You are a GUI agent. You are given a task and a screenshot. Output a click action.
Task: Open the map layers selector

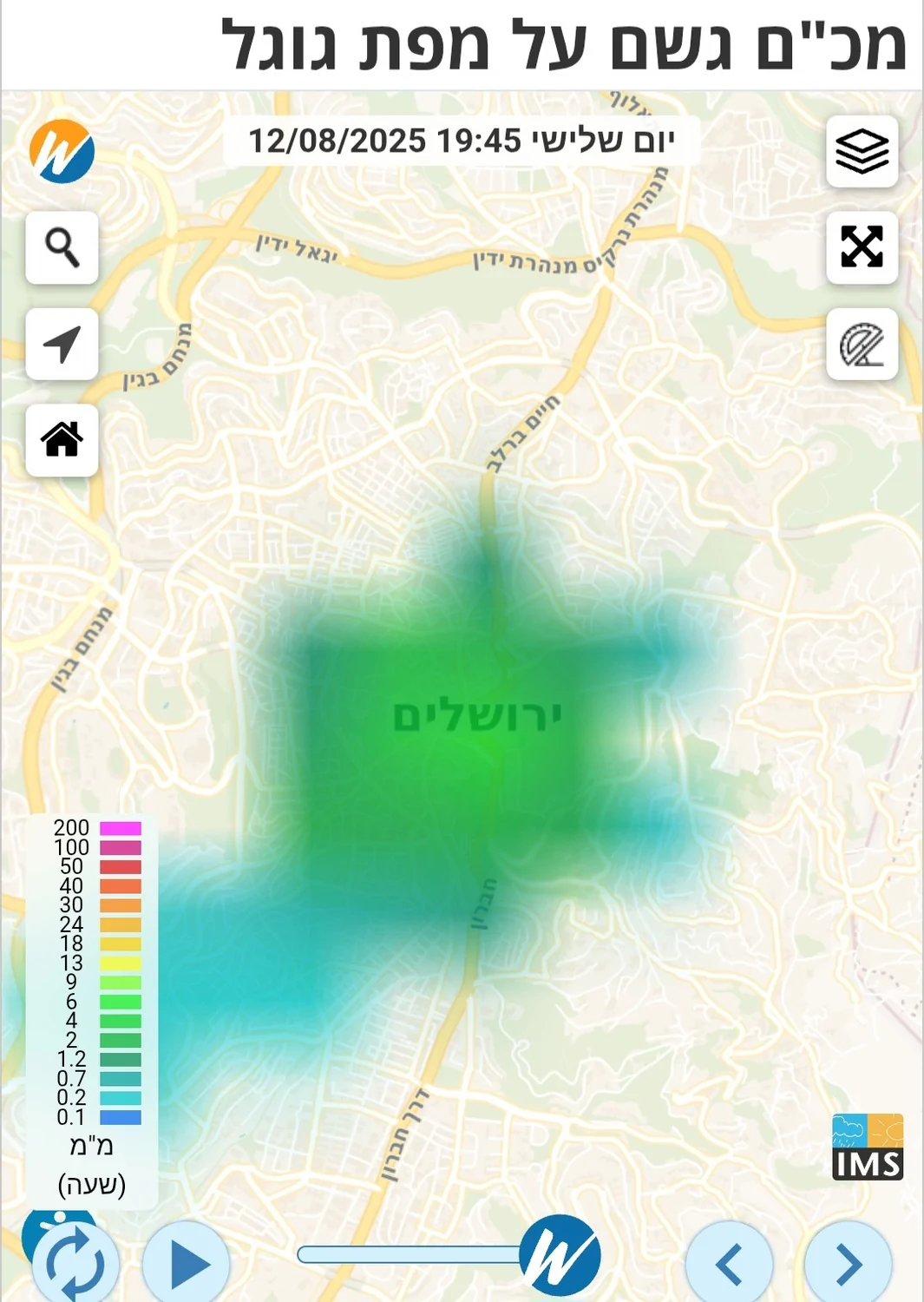tap(862, 152)
